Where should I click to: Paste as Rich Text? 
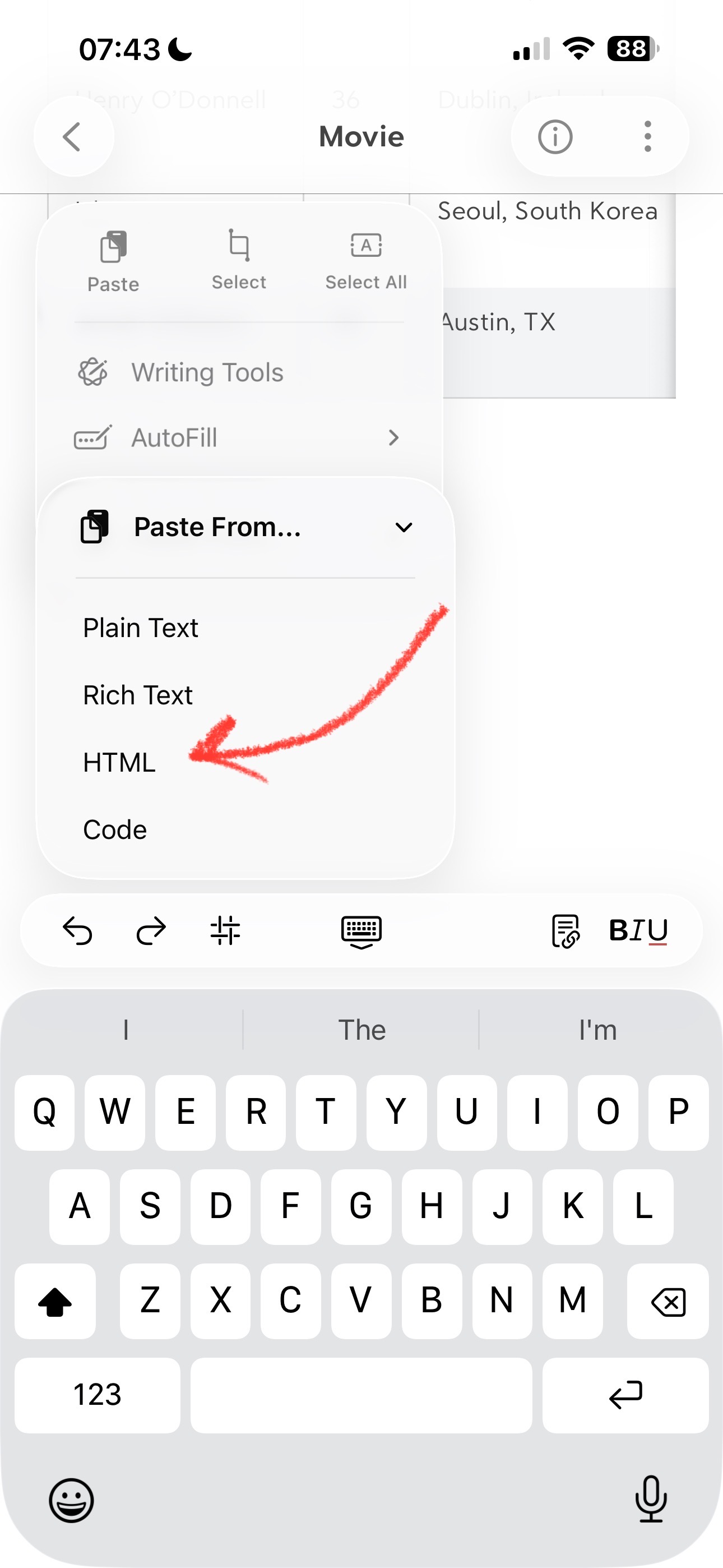click(138, 695)
